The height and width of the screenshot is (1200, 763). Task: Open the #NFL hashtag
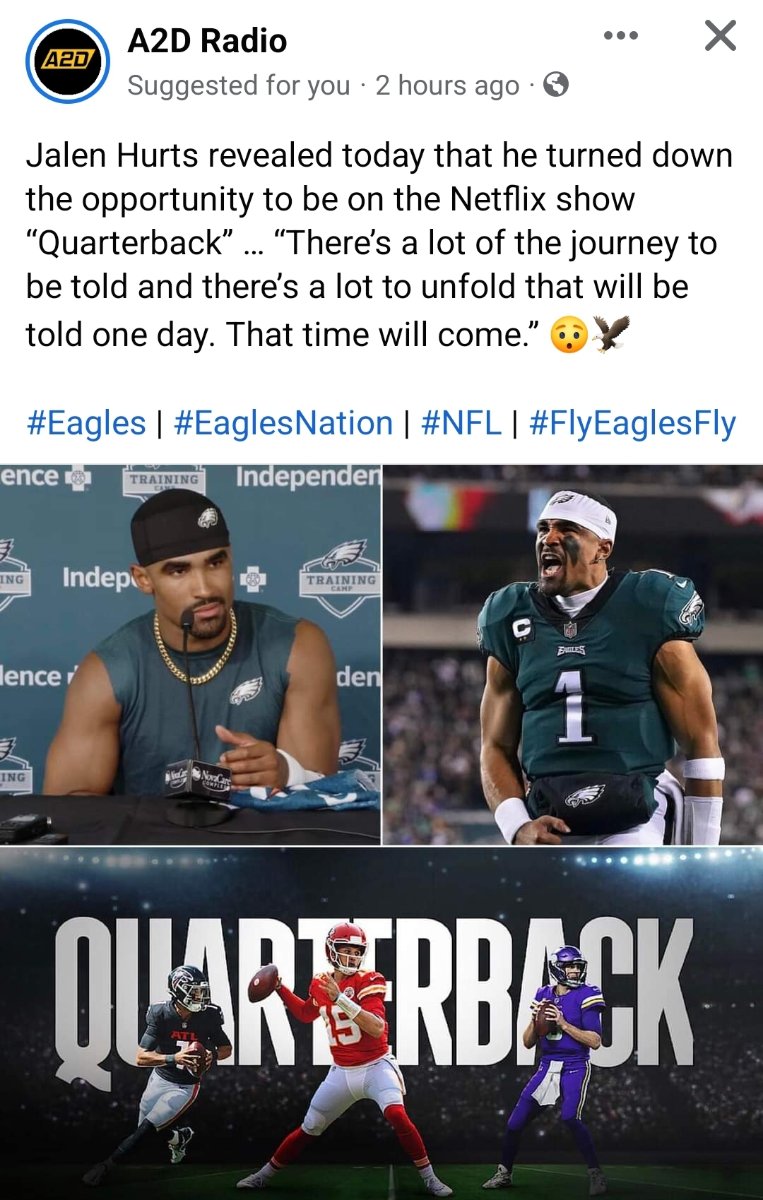coord(461,424)
